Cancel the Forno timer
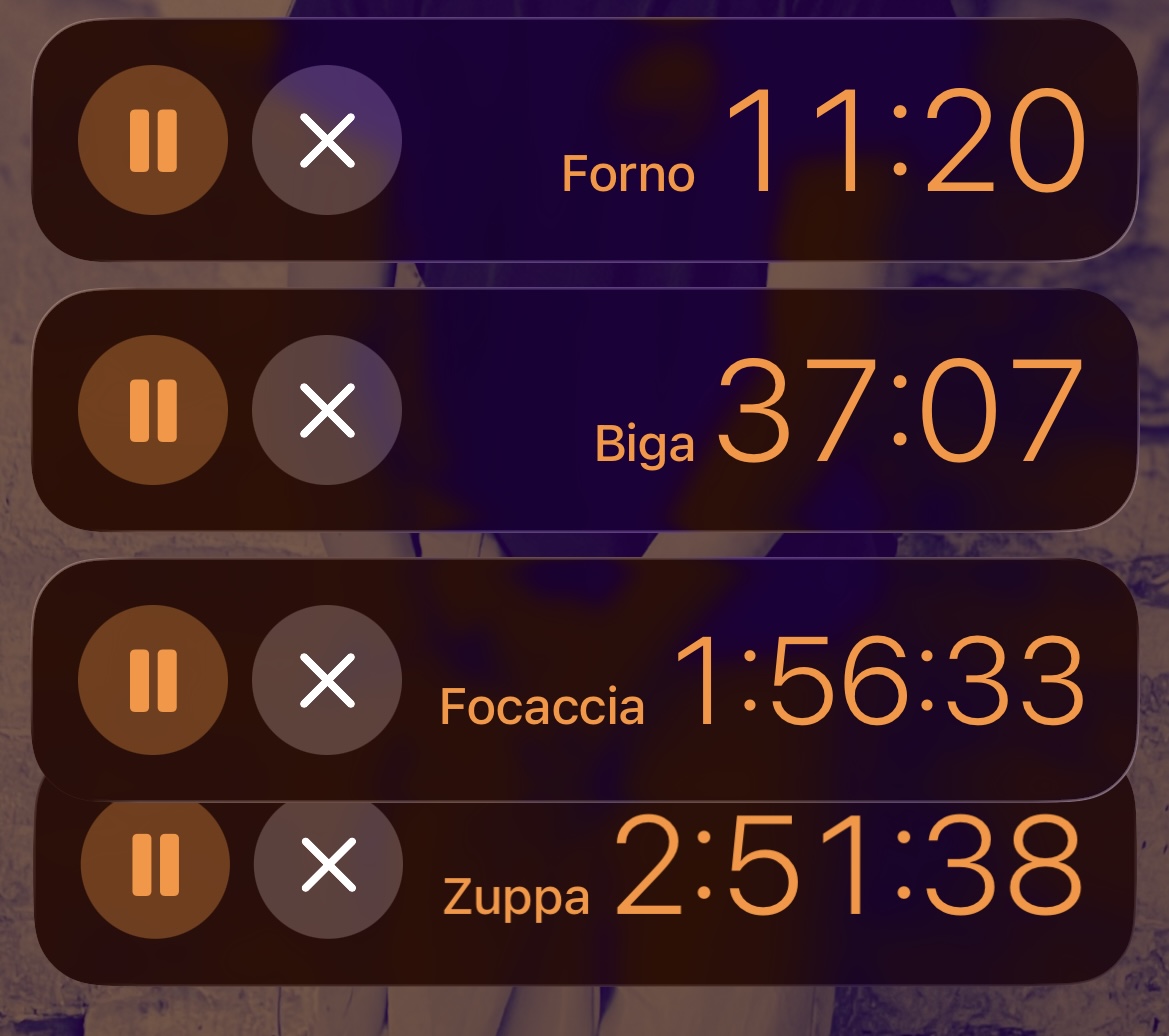Image resolution: width=1169 pixels, height=1036 pixels. tap(327, 140)
